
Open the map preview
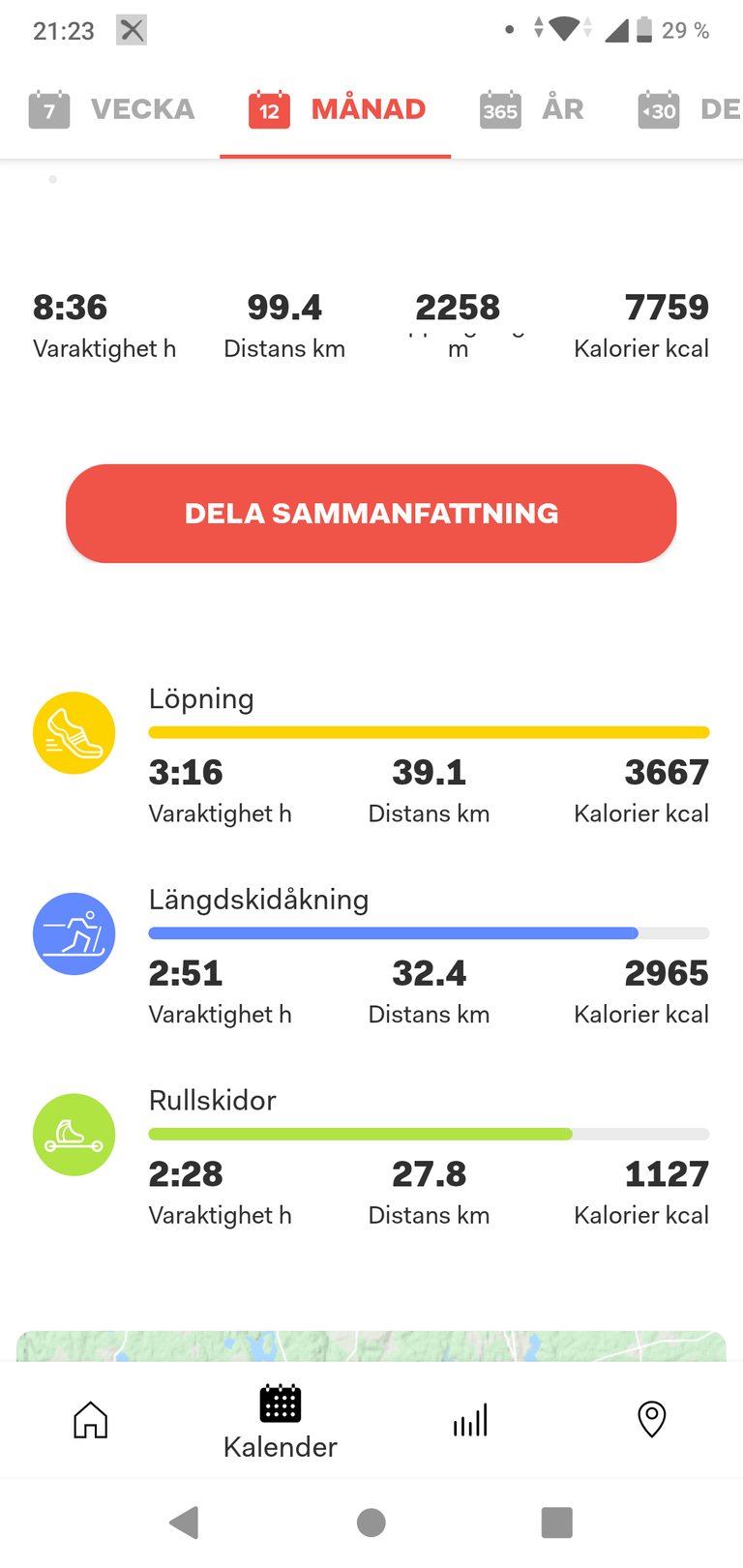tap(371, 1346)
